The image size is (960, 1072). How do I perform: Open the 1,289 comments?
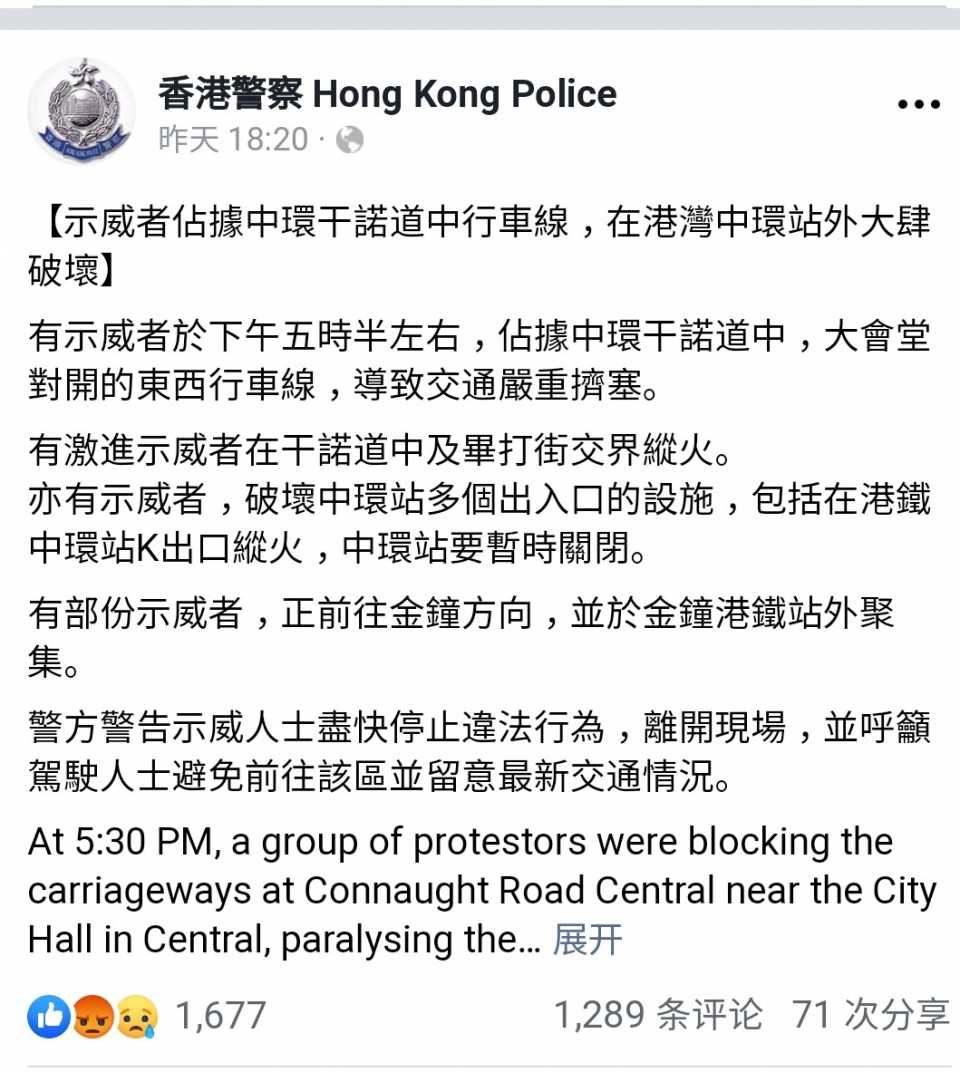pyautogui.click(x=658, y=1015)
